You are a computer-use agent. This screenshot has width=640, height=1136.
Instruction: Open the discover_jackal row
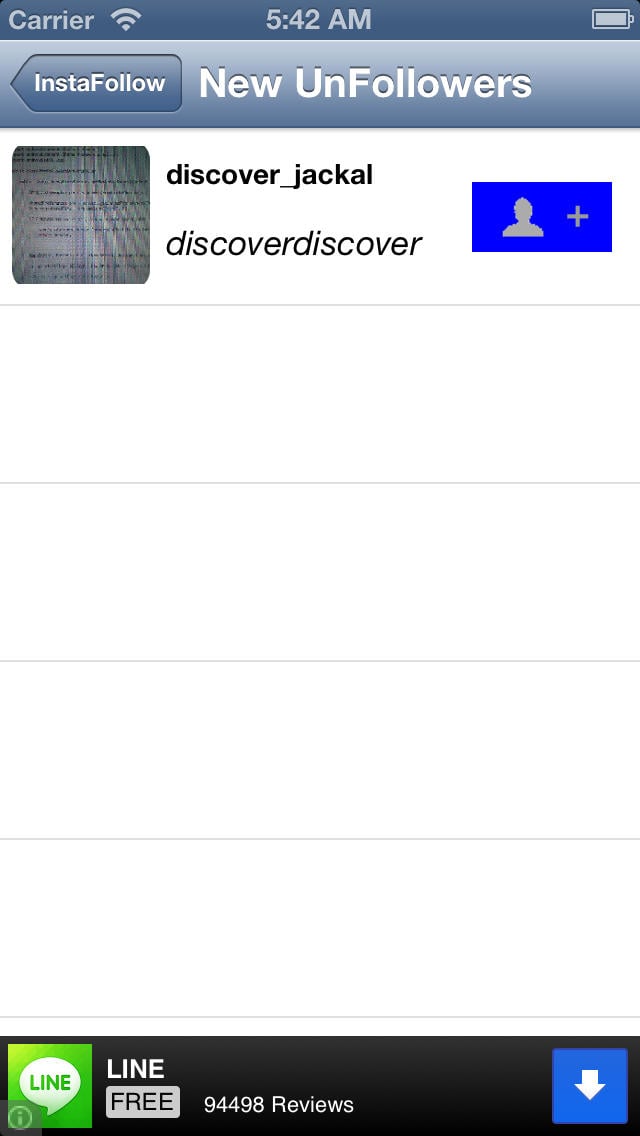pos(320,217)
